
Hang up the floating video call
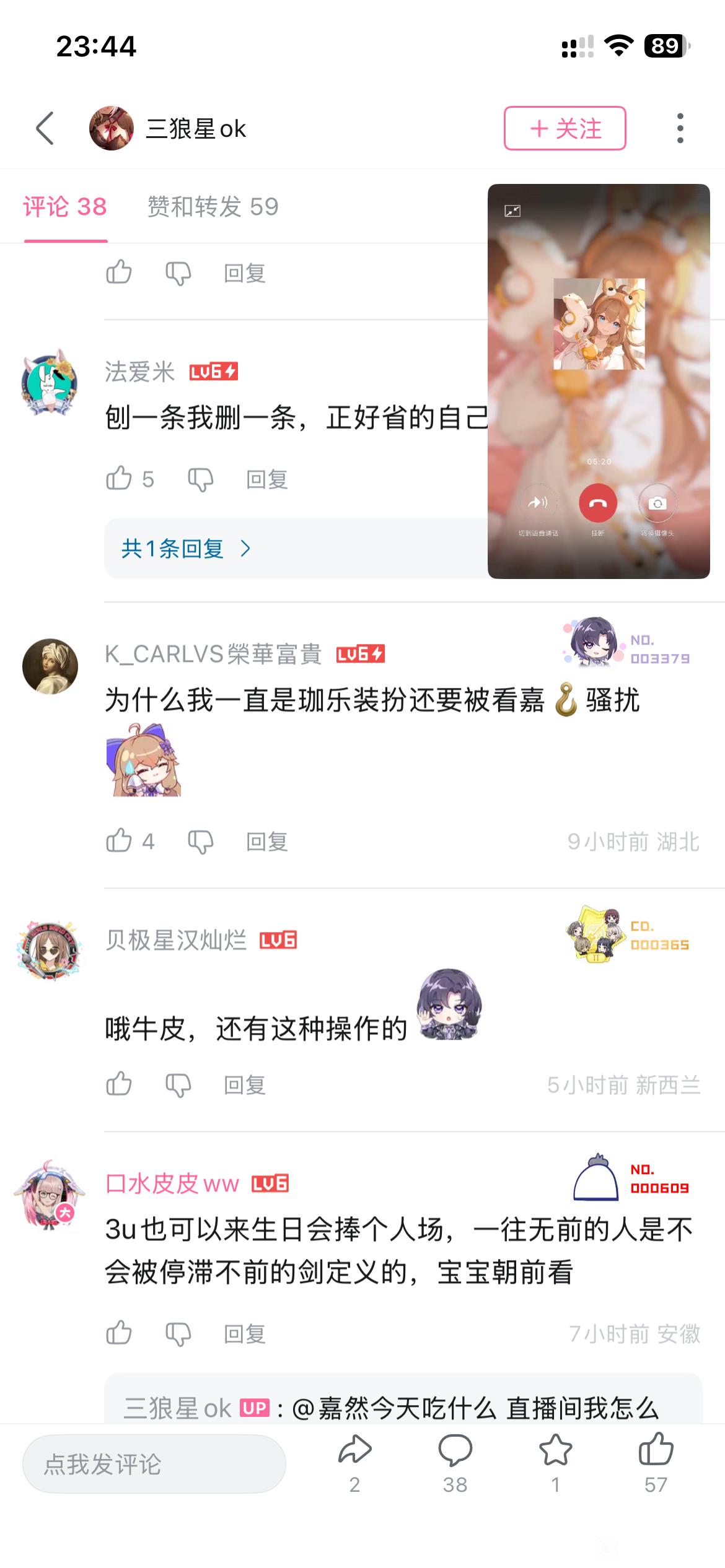click(x=597, y=503)
